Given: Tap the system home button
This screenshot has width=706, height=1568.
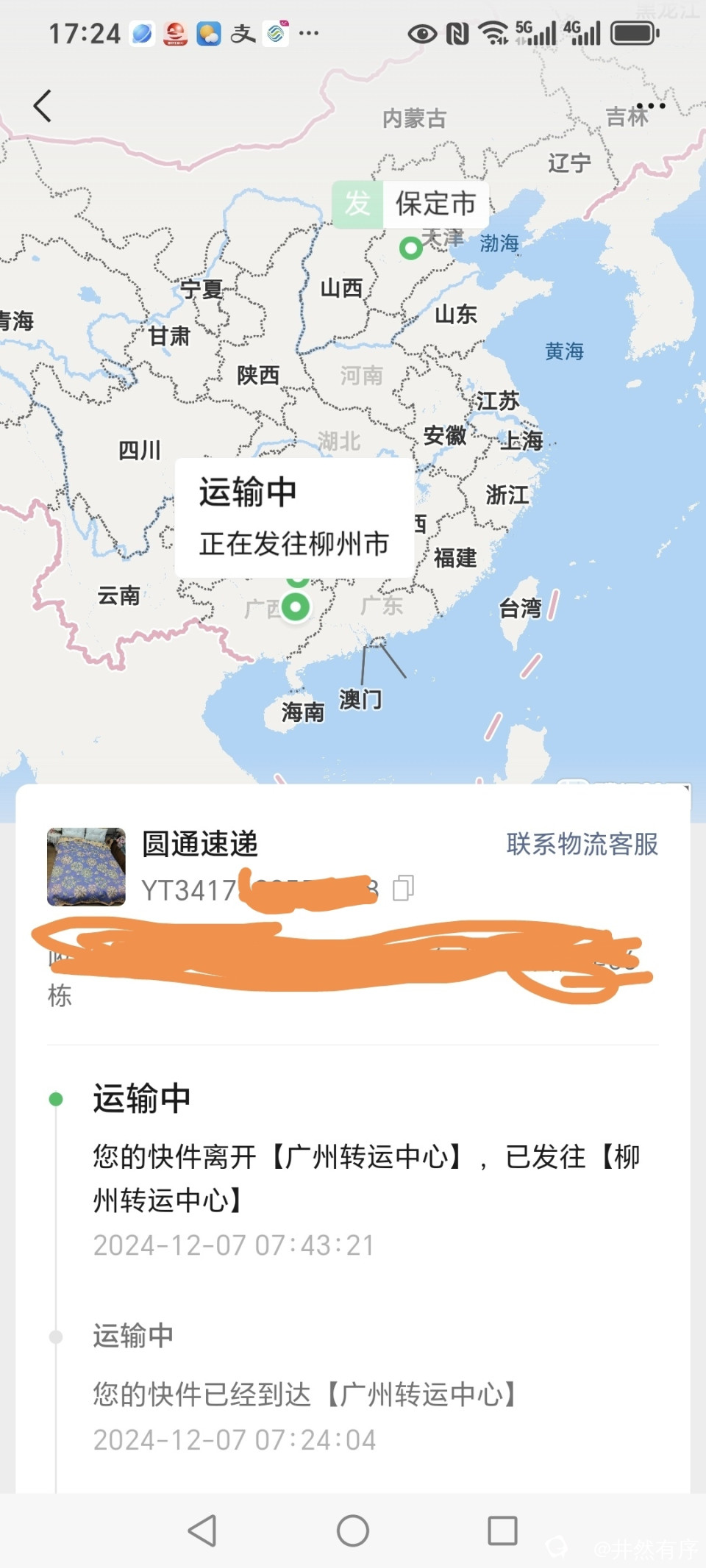Looking at the screenshot, I should tap(353, 1531).
